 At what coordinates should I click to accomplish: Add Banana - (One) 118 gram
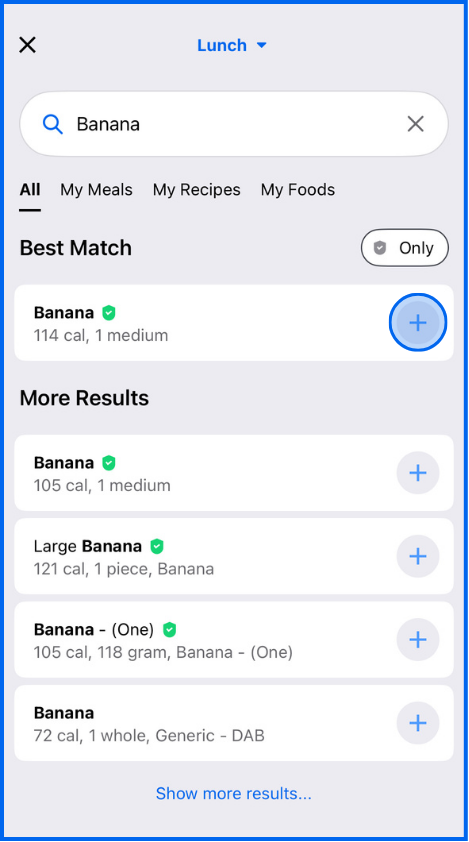(x=418, y=640)
